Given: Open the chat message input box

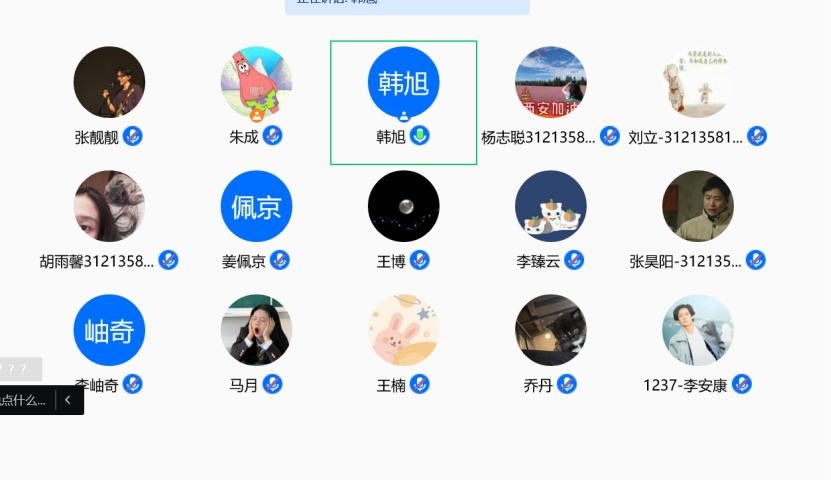Looking at the screenshot, I should pyautogui.click(x=24, y=400).
